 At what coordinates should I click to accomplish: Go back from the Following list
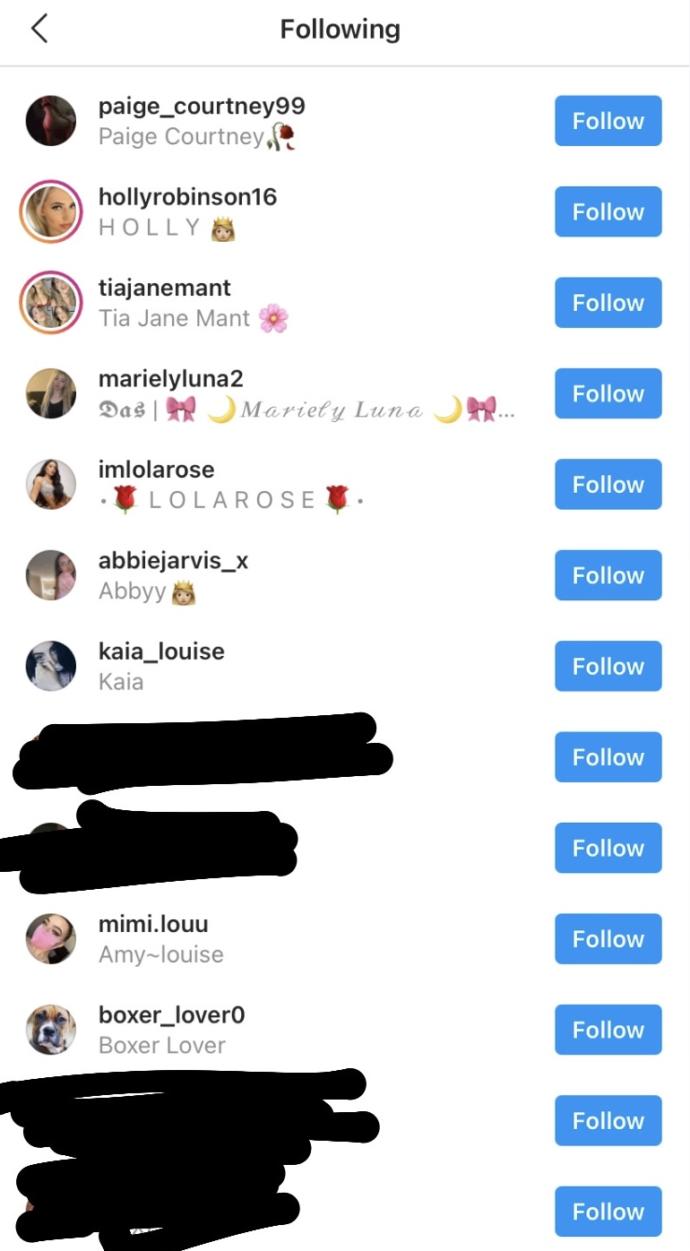tap(40, 30)
